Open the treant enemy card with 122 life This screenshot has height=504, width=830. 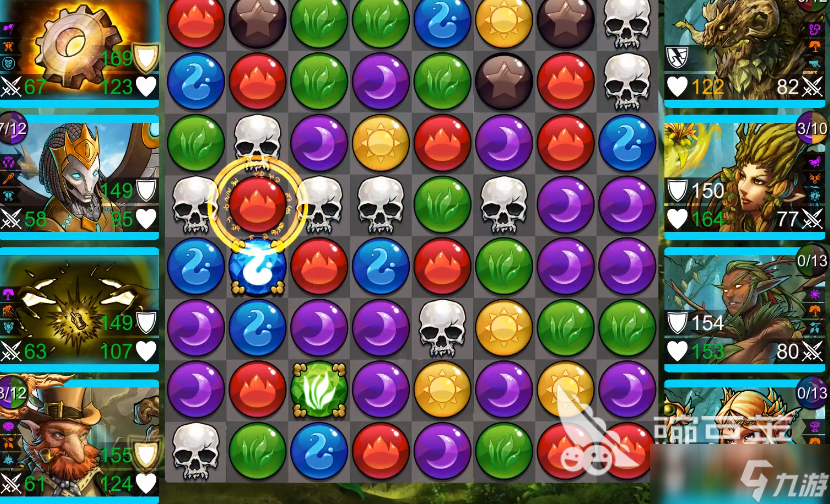[746, 48]
